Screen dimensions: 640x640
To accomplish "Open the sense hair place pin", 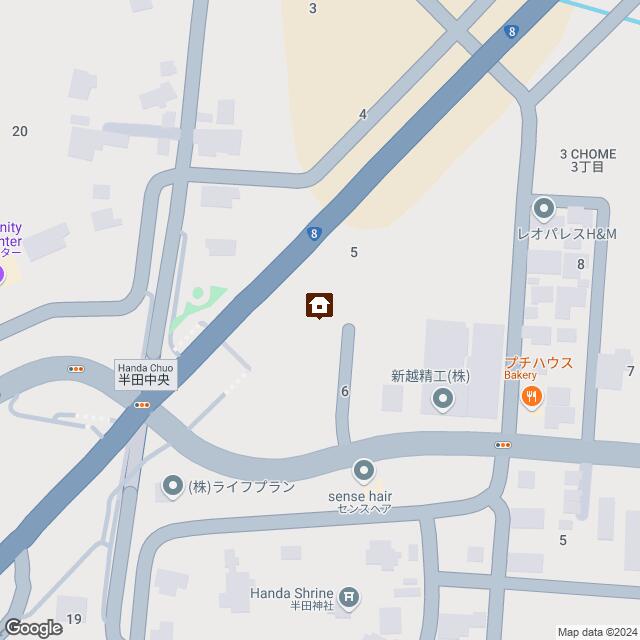I will tap(363, 470).
